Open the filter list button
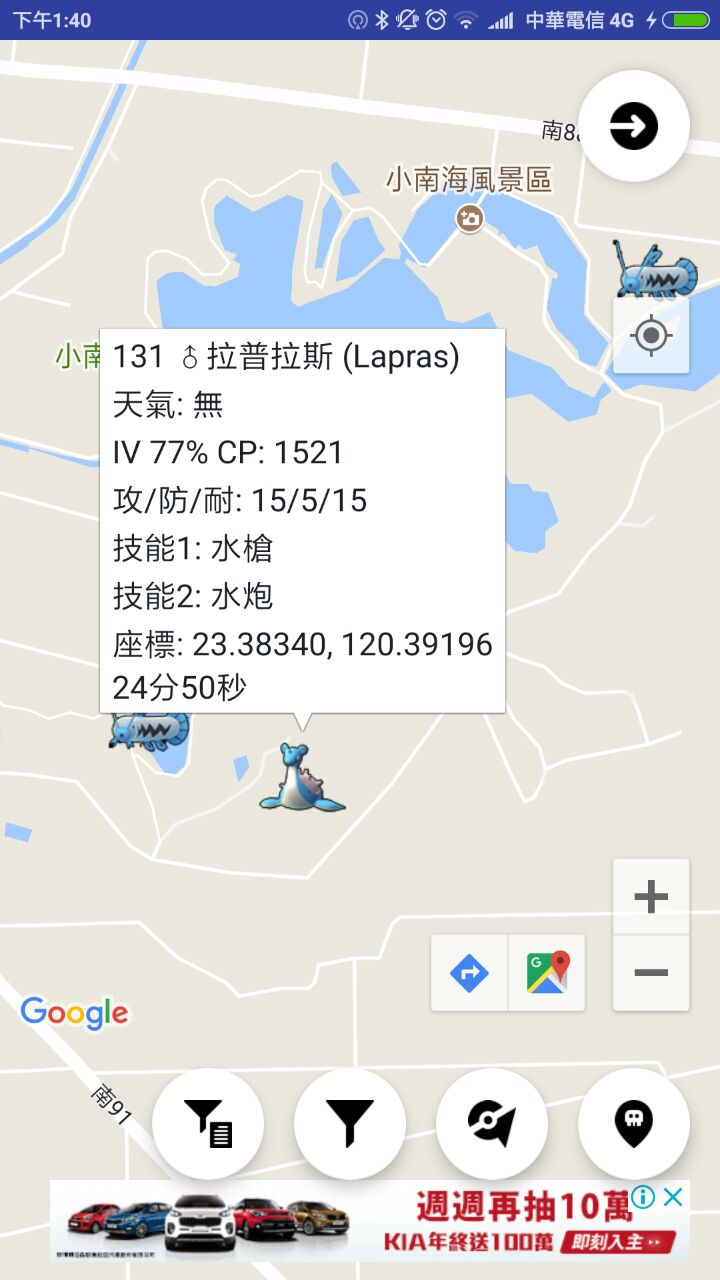The image size is (720, 1280). tap(208, 1123)
